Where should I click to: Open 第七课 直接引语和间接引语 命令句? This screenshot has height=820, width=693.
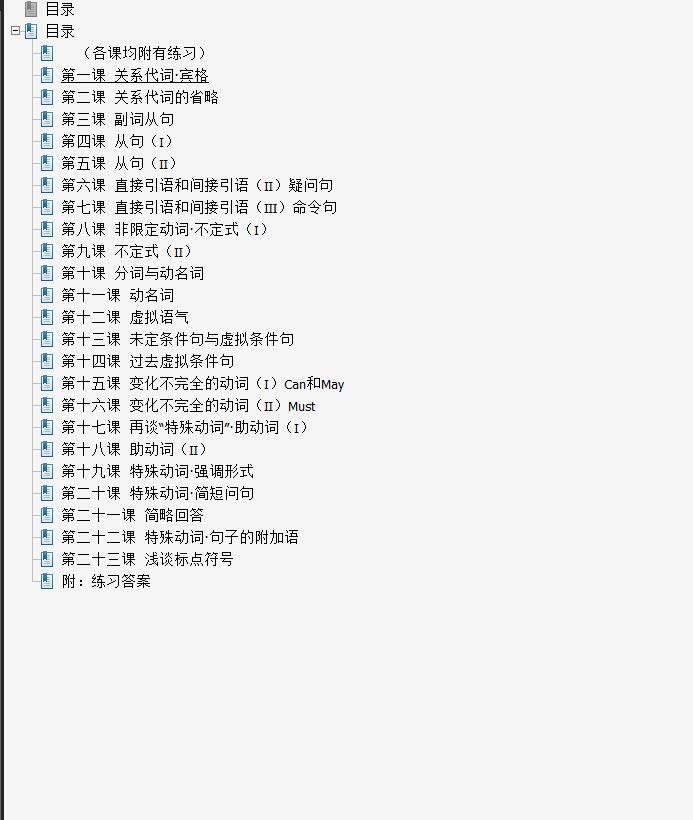coord(198,207)
